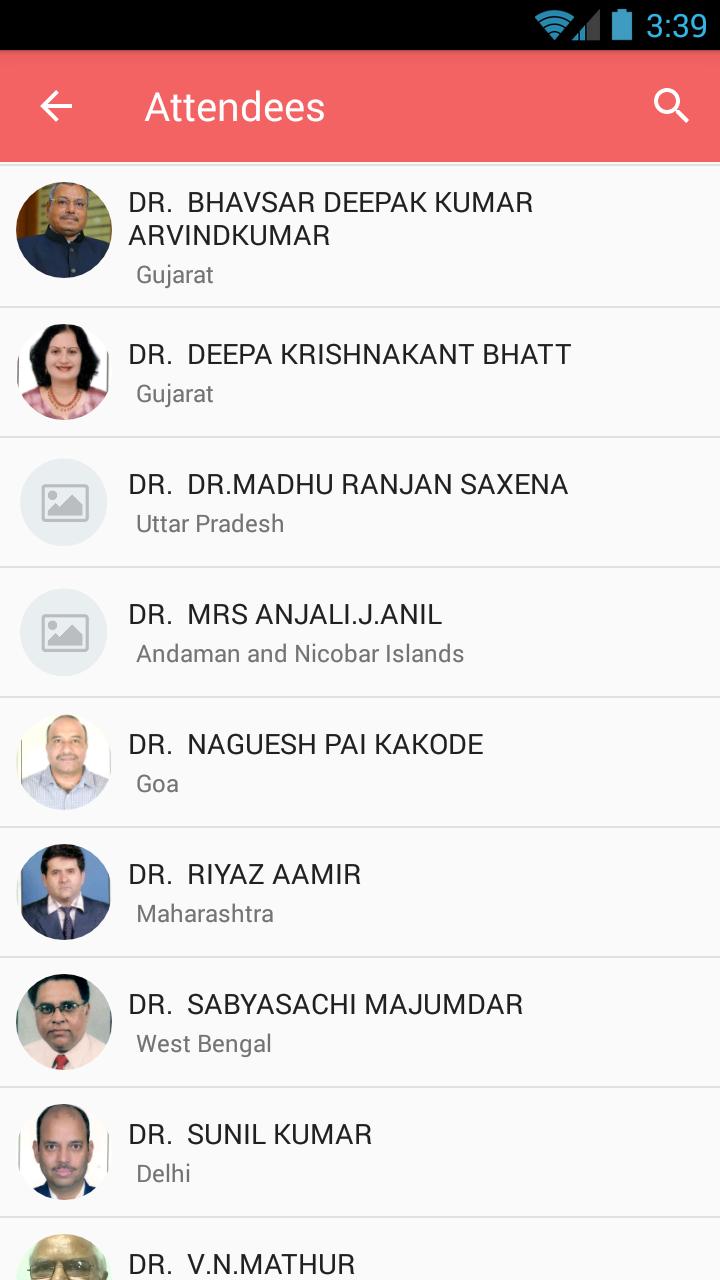Open Dr. Sabyasachi Majumdar's profile

click(360, 1022)
